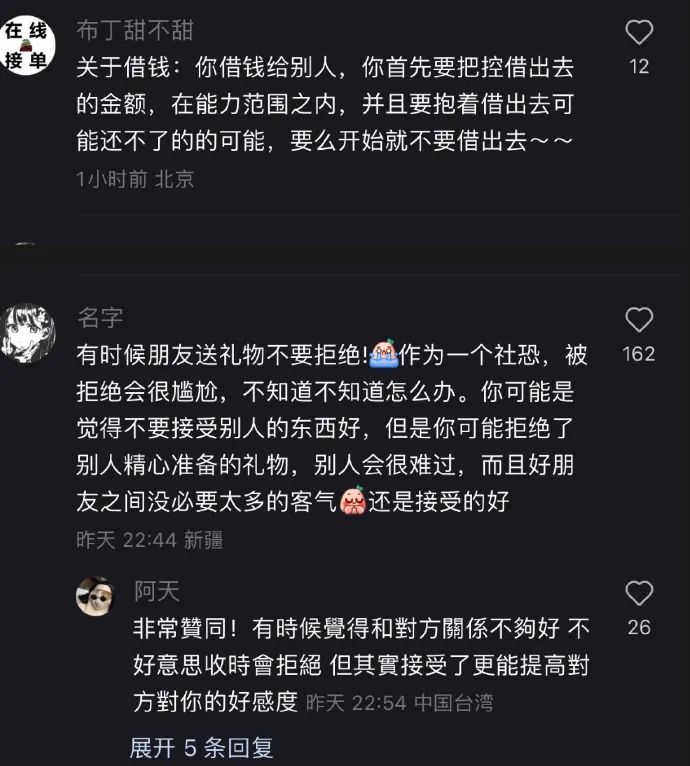The image size is (690, 766).
Task: Open 阿天's avatar
Action: point(96,597)
